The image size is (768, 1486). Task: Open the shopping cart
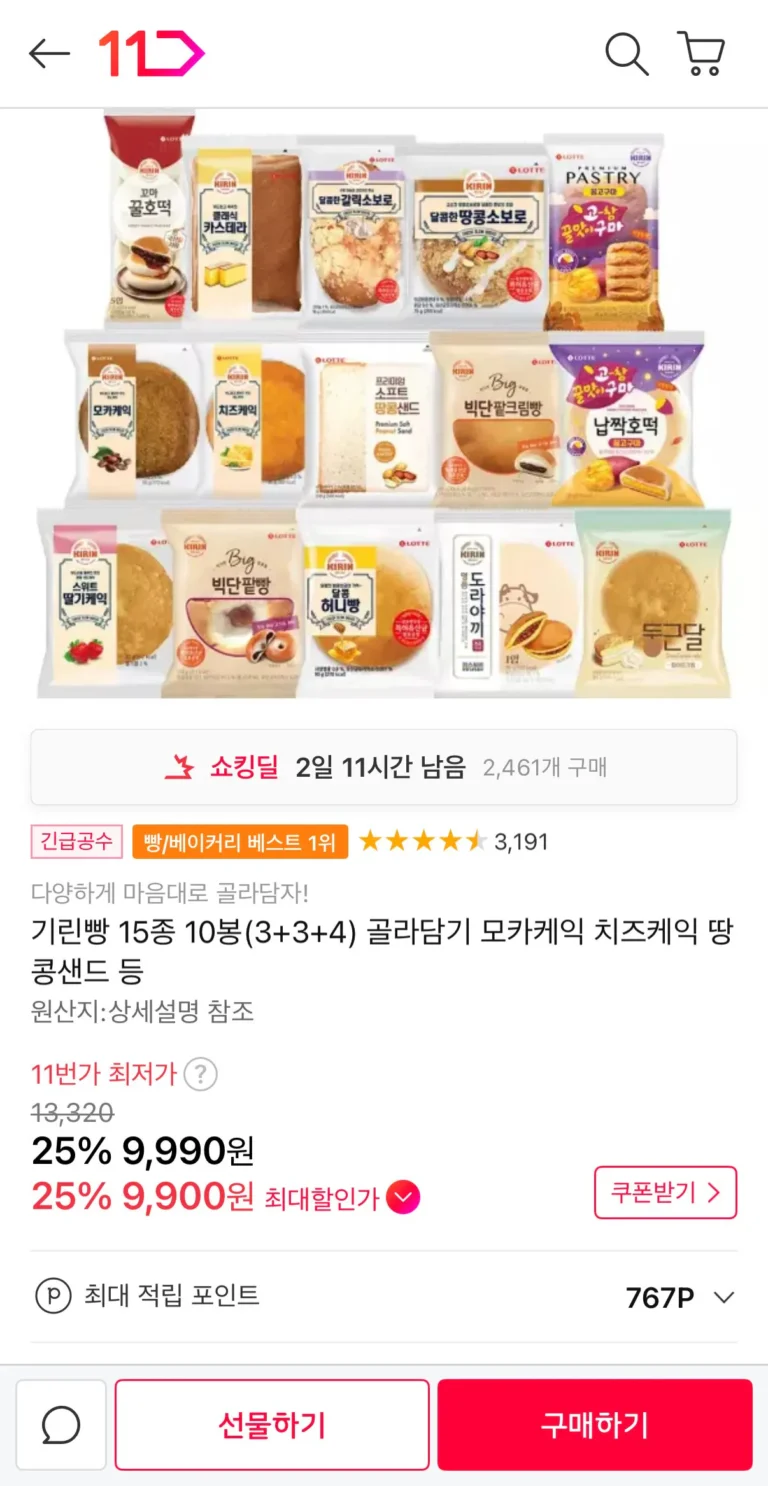701,54
